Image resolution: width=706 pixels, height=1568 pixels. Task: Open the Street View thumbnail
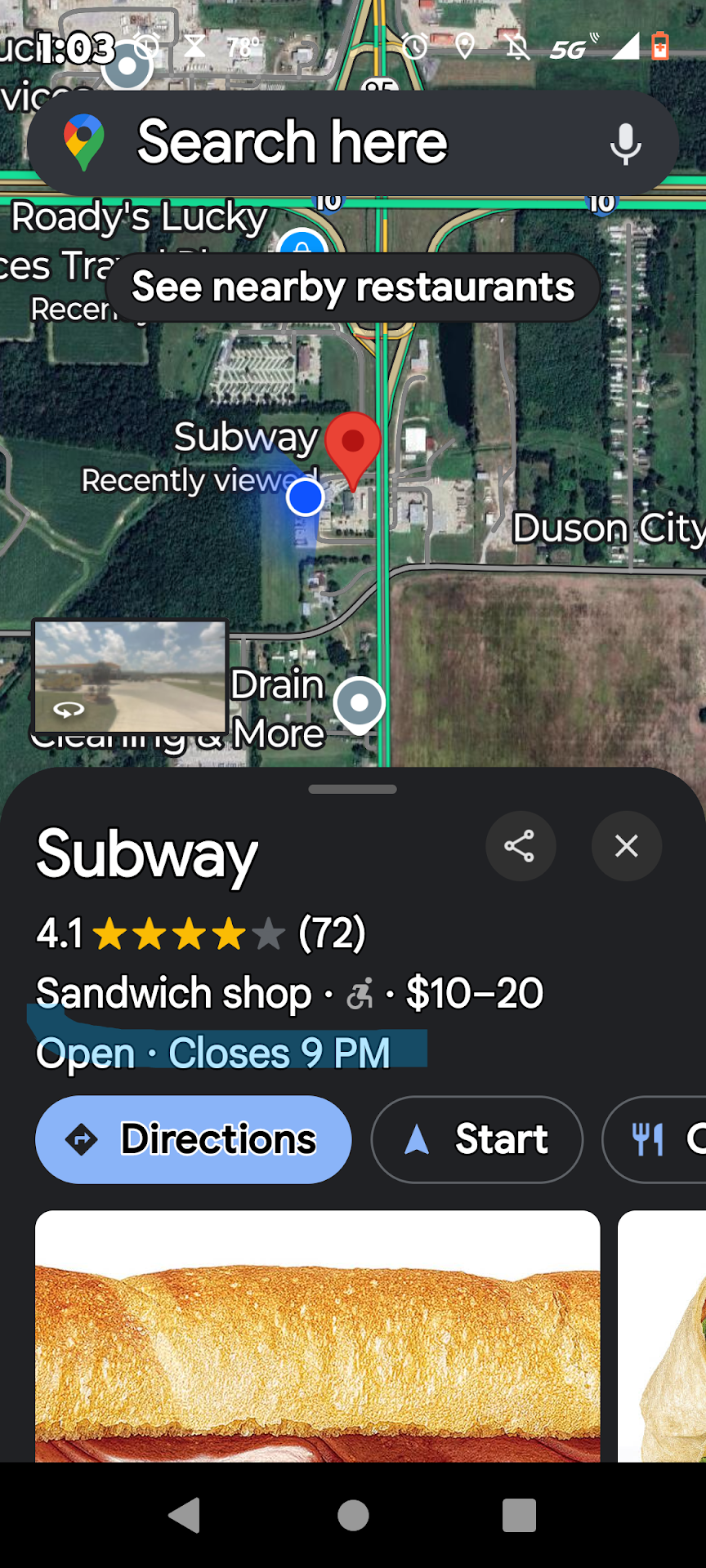130,676
